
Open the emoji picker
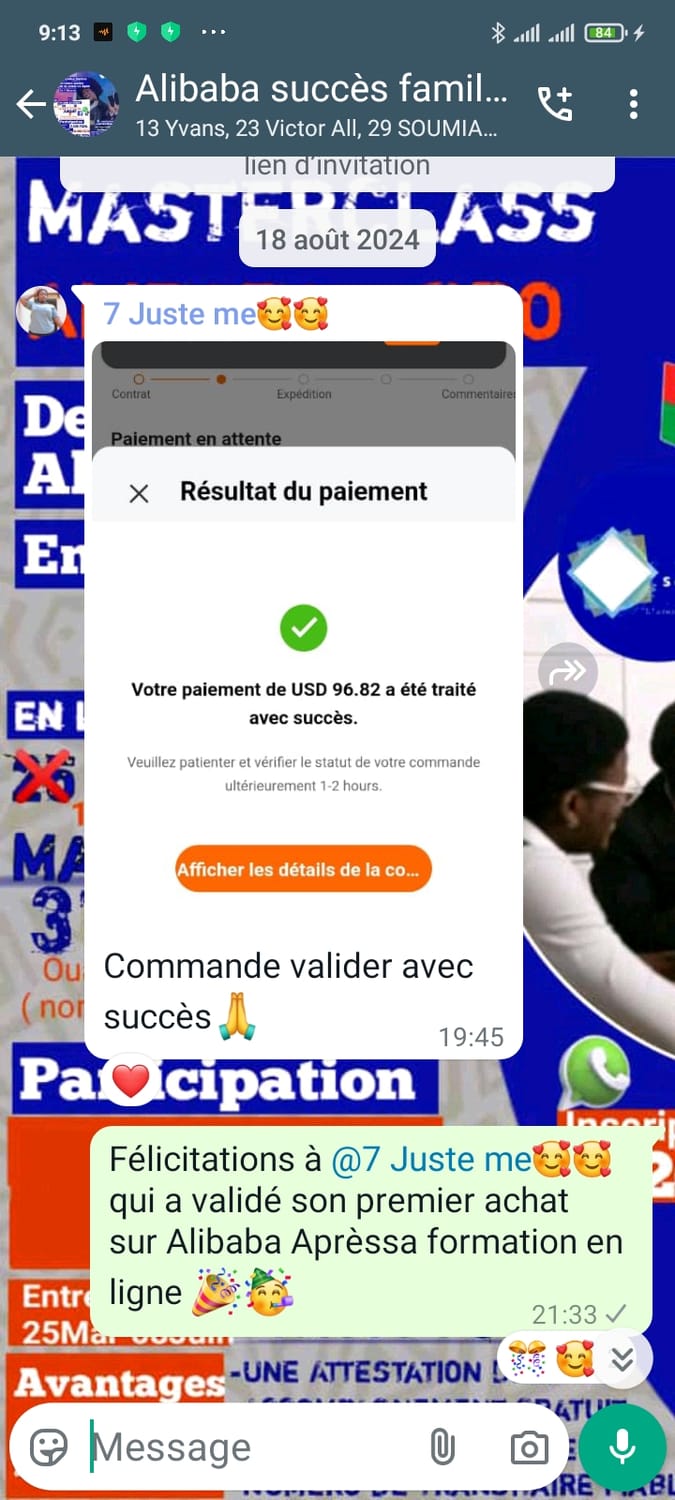pyautogui.click(x=49, y=1447)
